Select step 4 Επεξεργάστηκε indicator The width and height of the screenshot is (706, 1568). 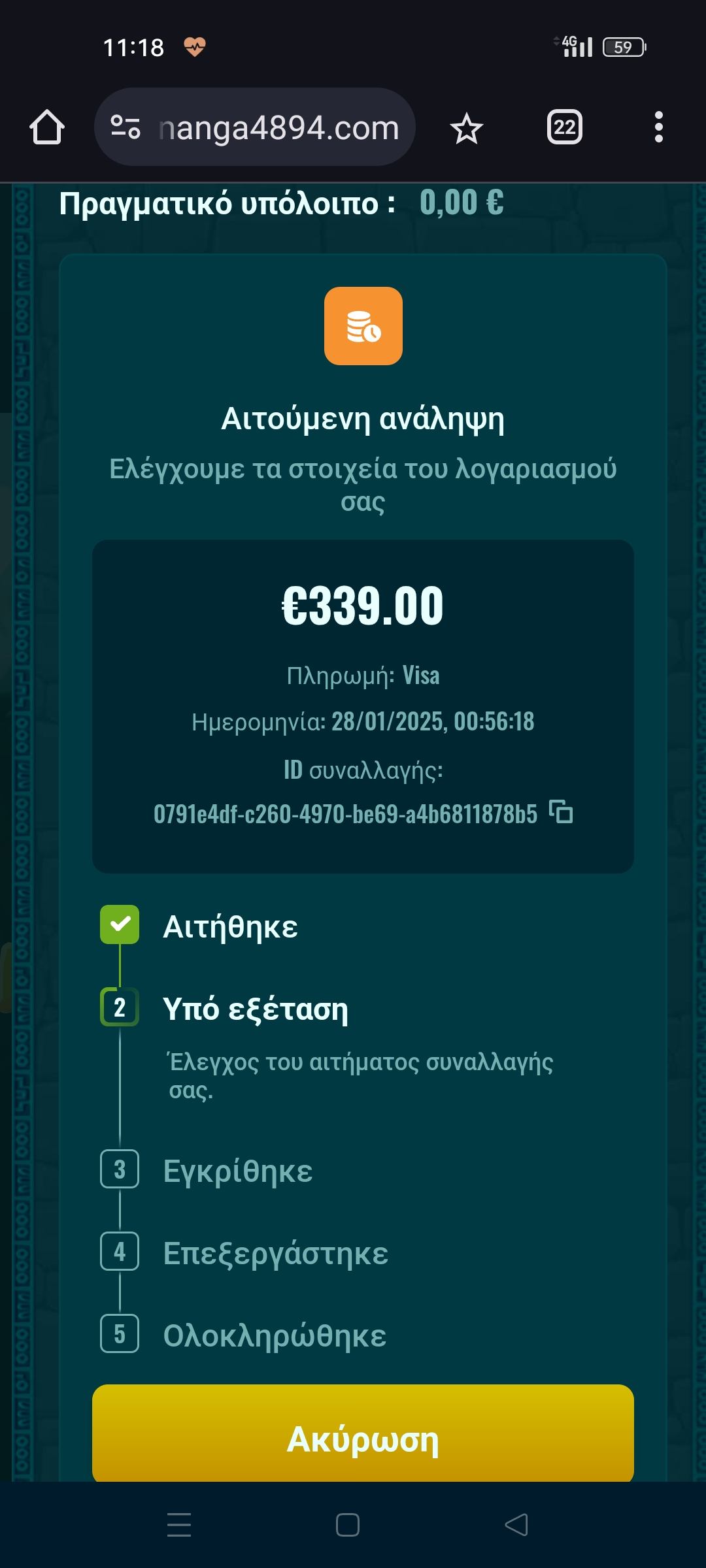click(120, 1252)
